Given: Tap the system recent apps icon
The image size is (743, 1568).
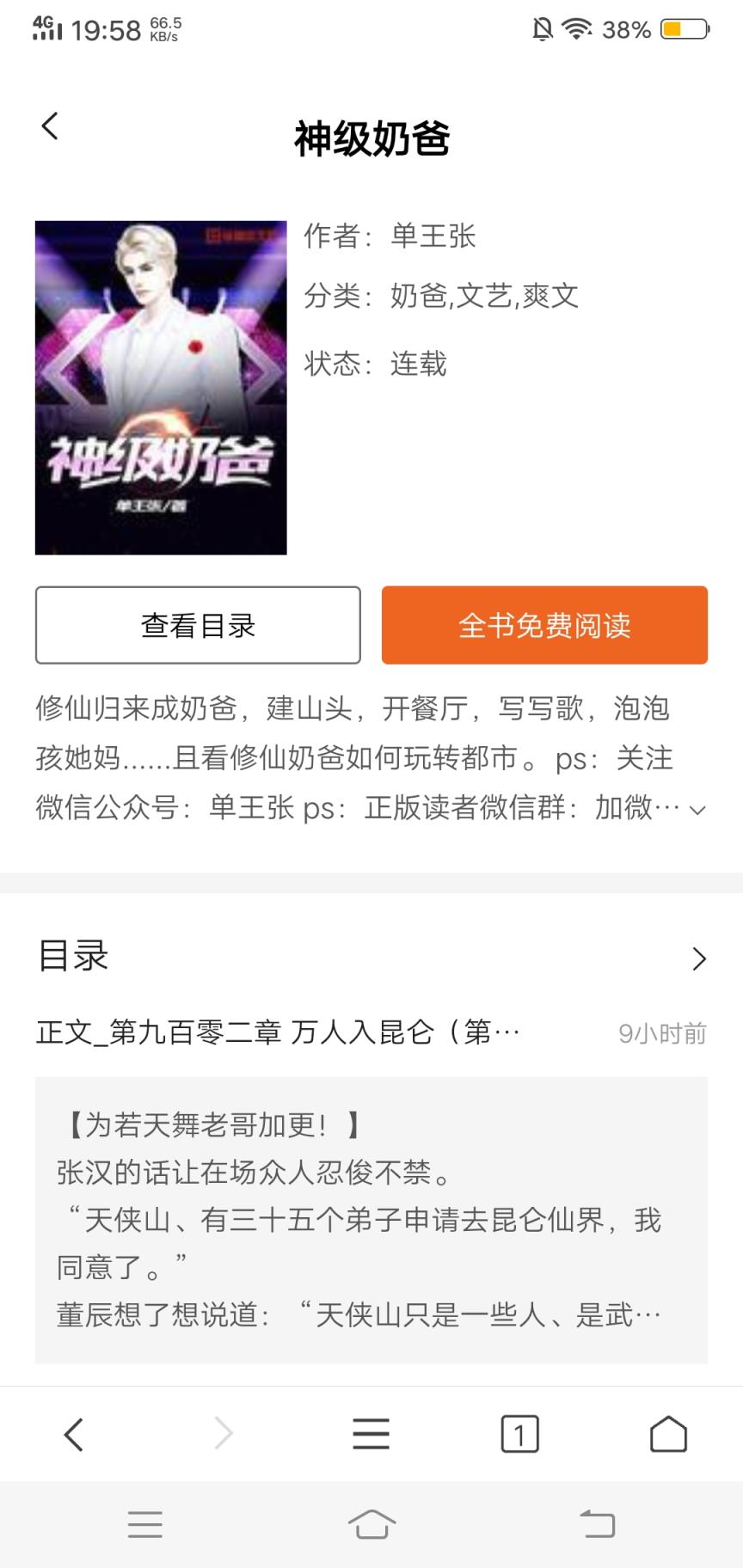Looking at the screenshot, I should click(x=144, y=1523).
